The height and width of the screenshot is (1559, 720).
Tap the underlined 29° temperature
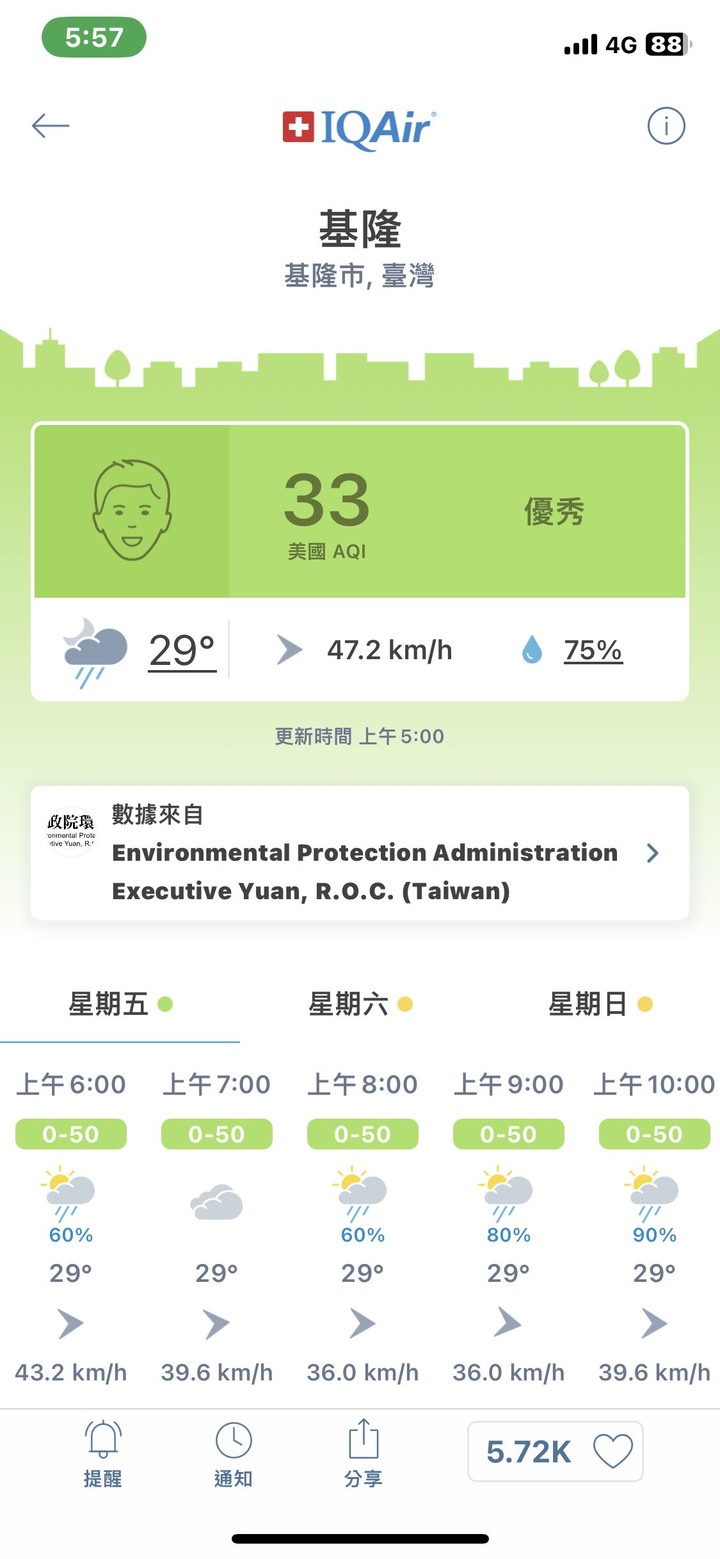(182, 651)
